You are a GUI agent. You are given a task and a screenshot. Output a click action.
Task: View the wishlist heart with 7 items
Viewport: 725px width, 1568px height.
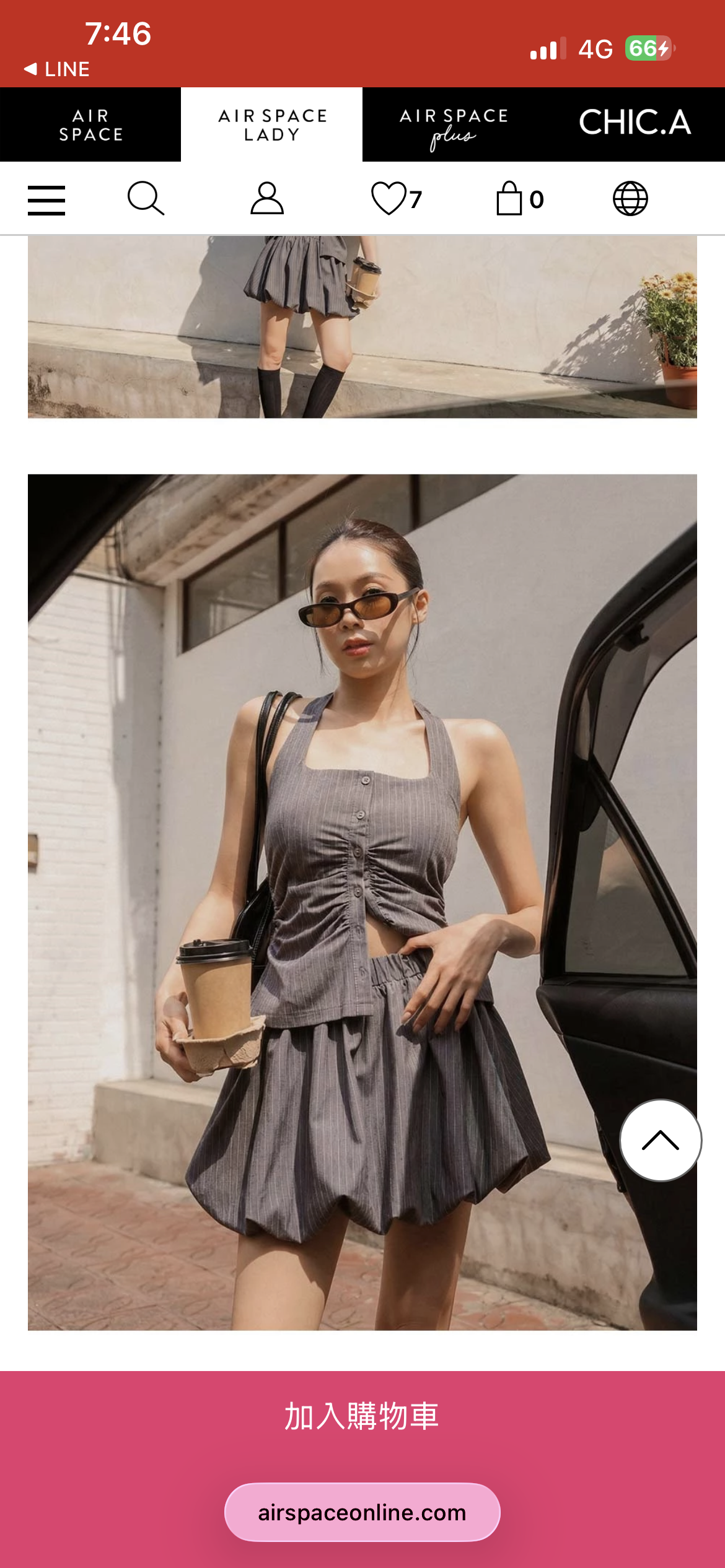click(395, 199)
